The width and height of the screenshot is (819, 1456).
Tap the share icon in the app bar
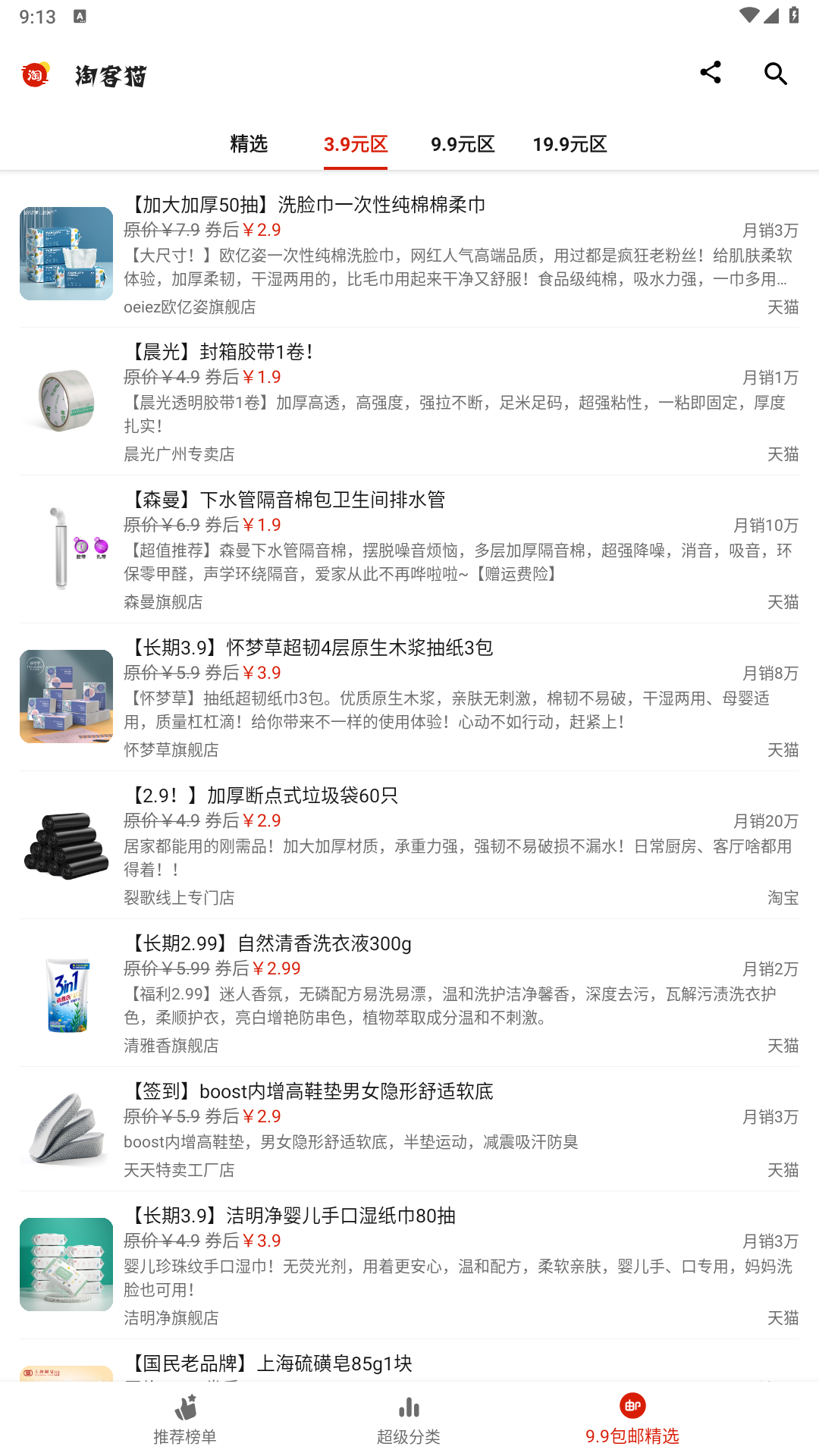coord(710,73)
